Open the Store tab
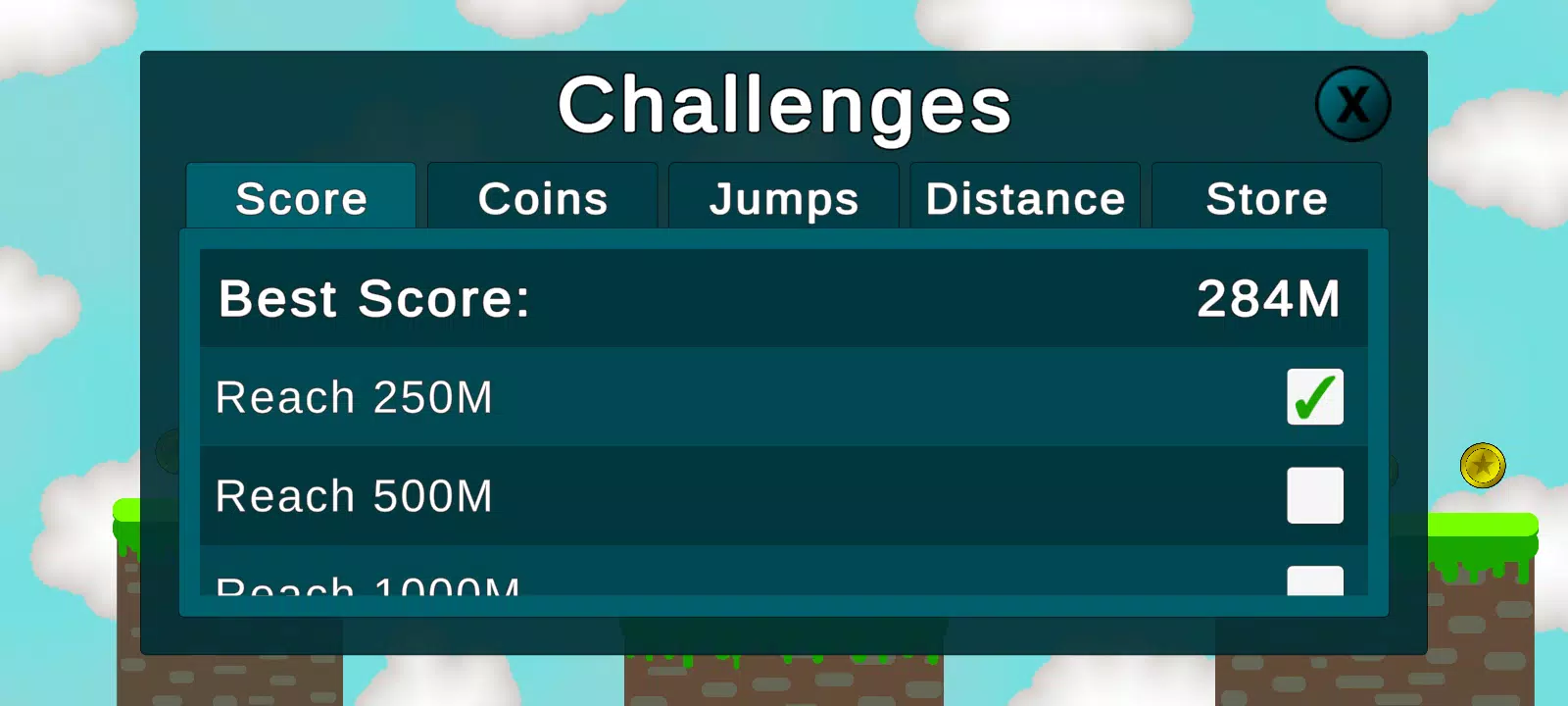1568x706 pixels. click(x=1266, y=198)
